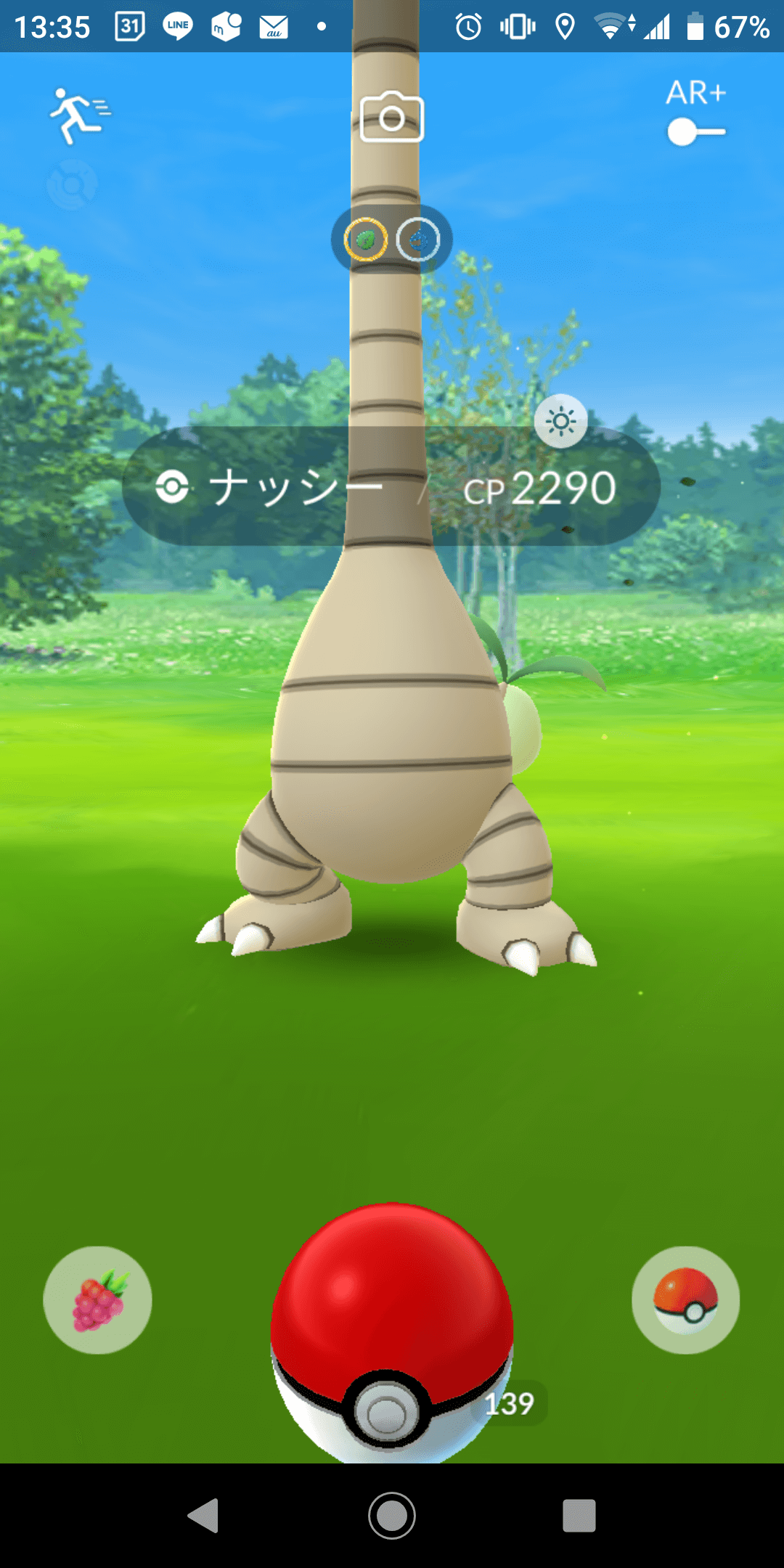Return to home screen with home button
This screenshot has width=784, height=1568.
[x=392, y=1516]
